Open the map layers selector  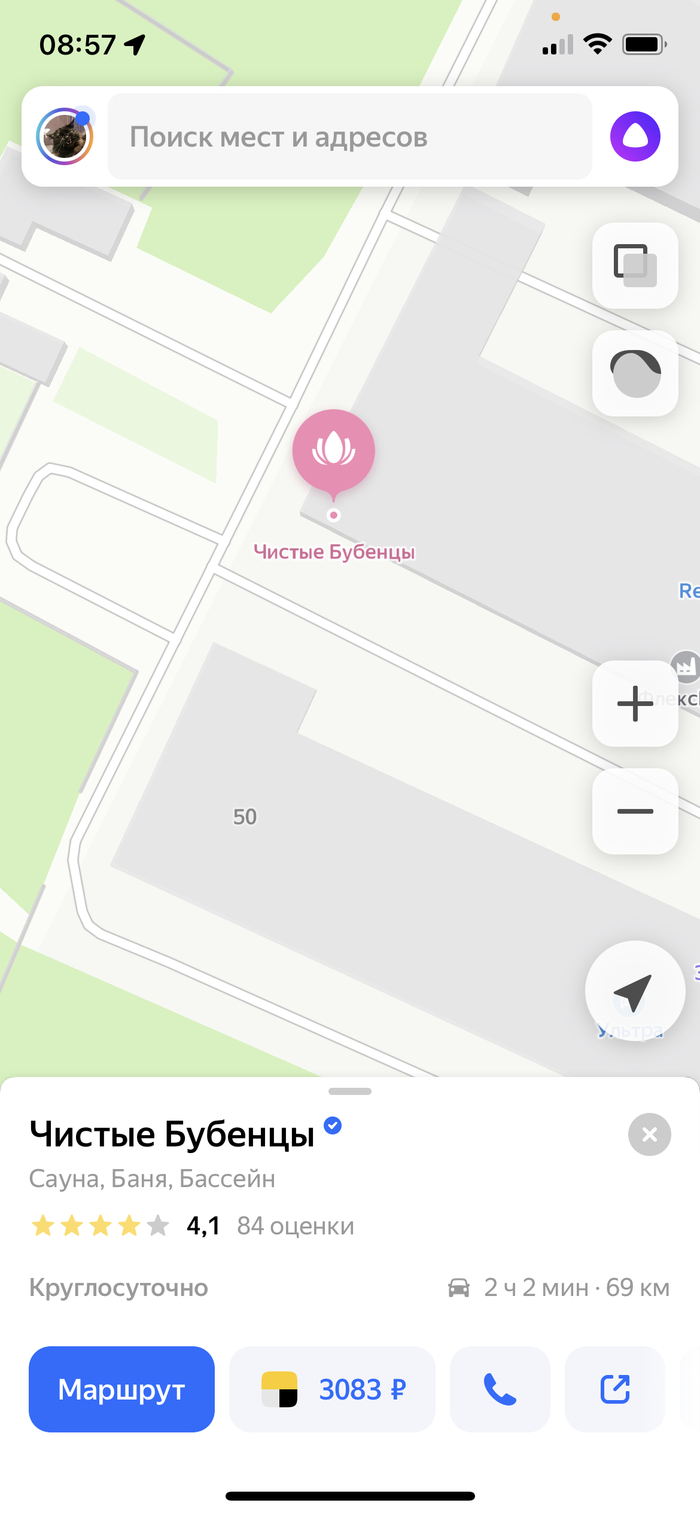point(635,266)
